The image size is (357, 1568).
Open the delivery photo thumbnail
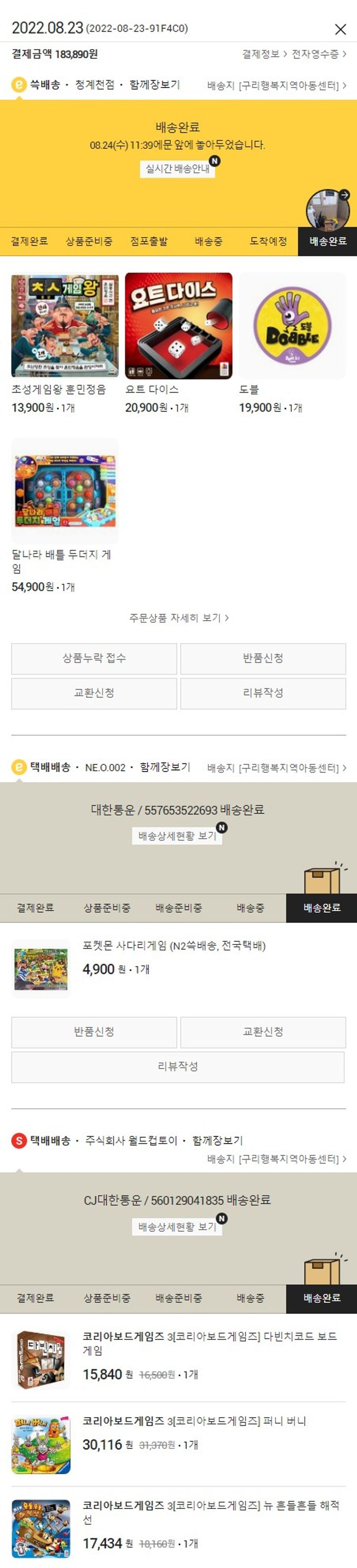pos(327,210)
